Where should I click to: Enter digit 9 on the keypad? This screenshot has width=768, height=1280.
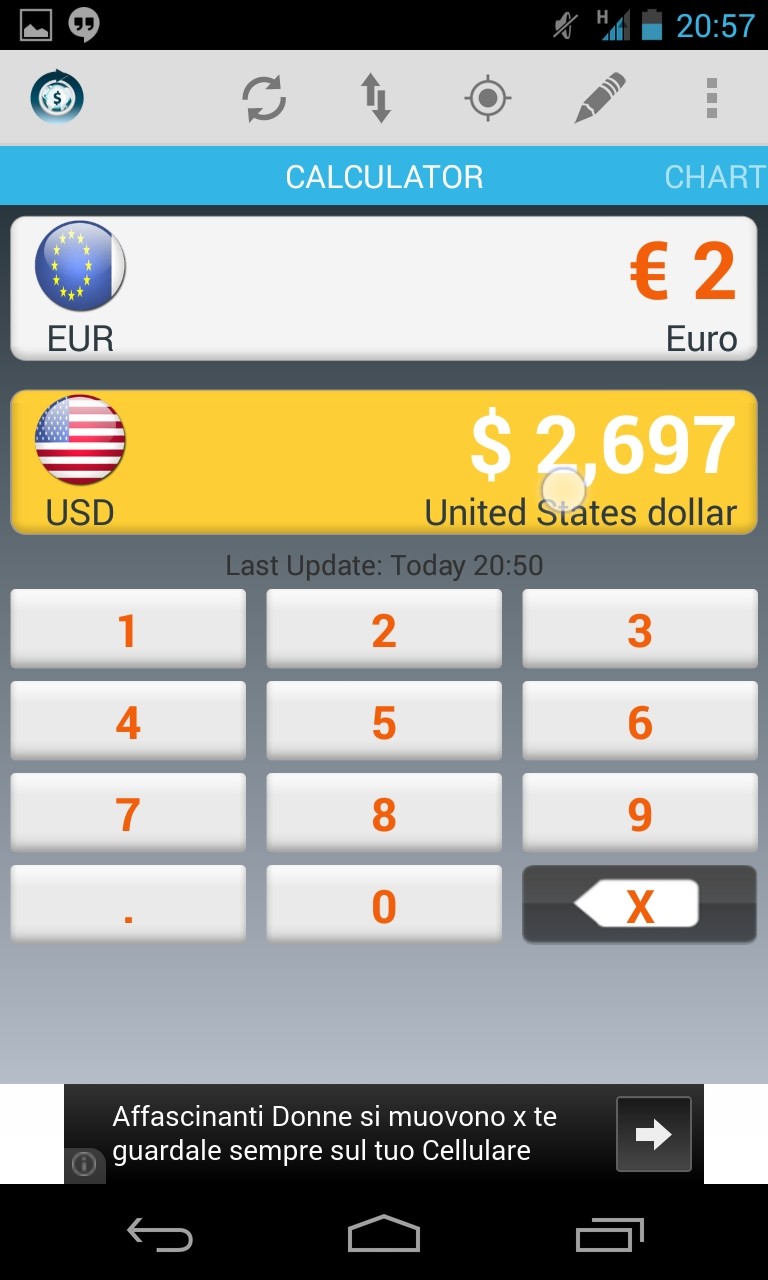tap(640, 813)
